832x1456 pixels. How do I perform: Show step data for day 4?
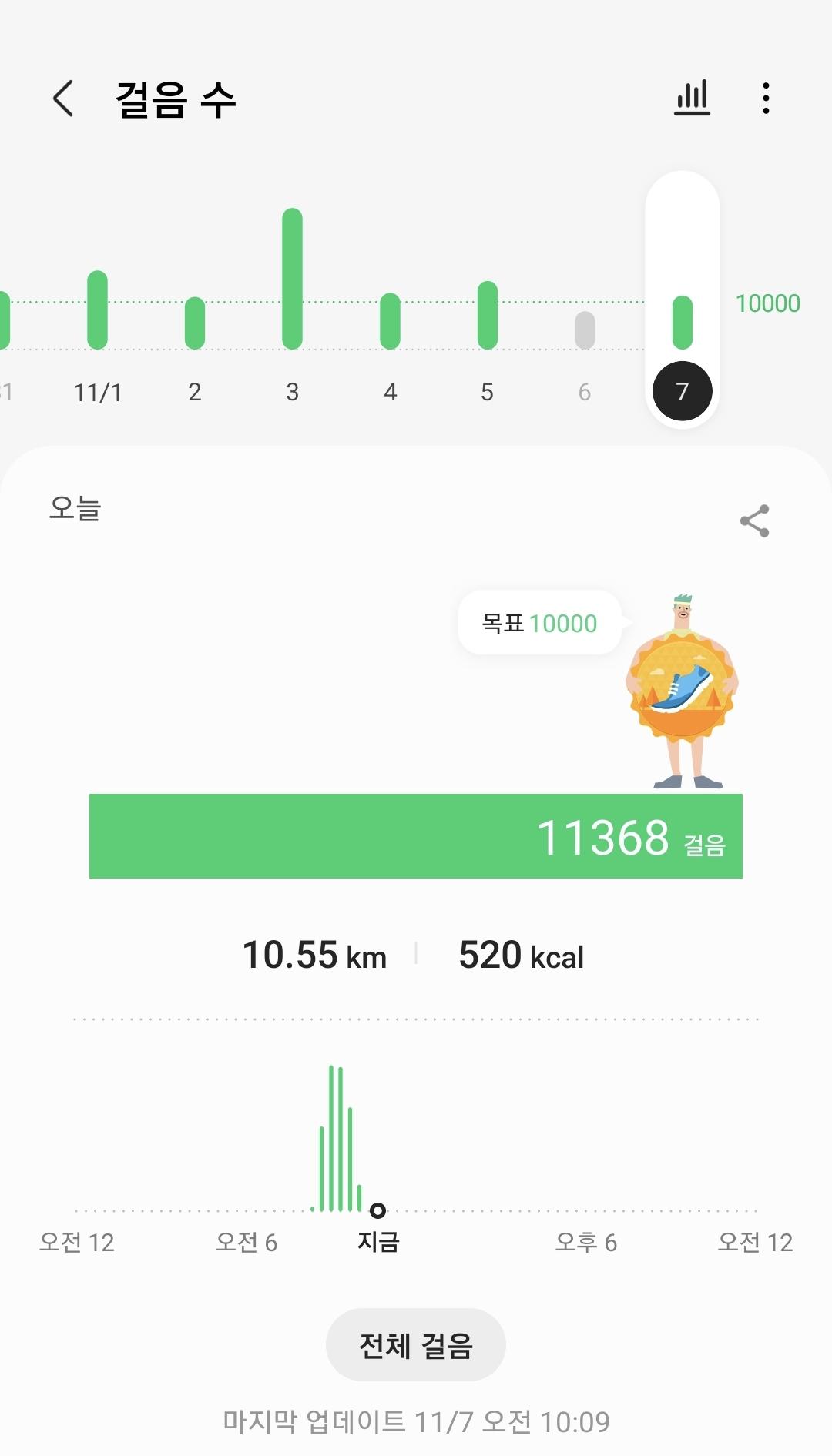[390, 322]
